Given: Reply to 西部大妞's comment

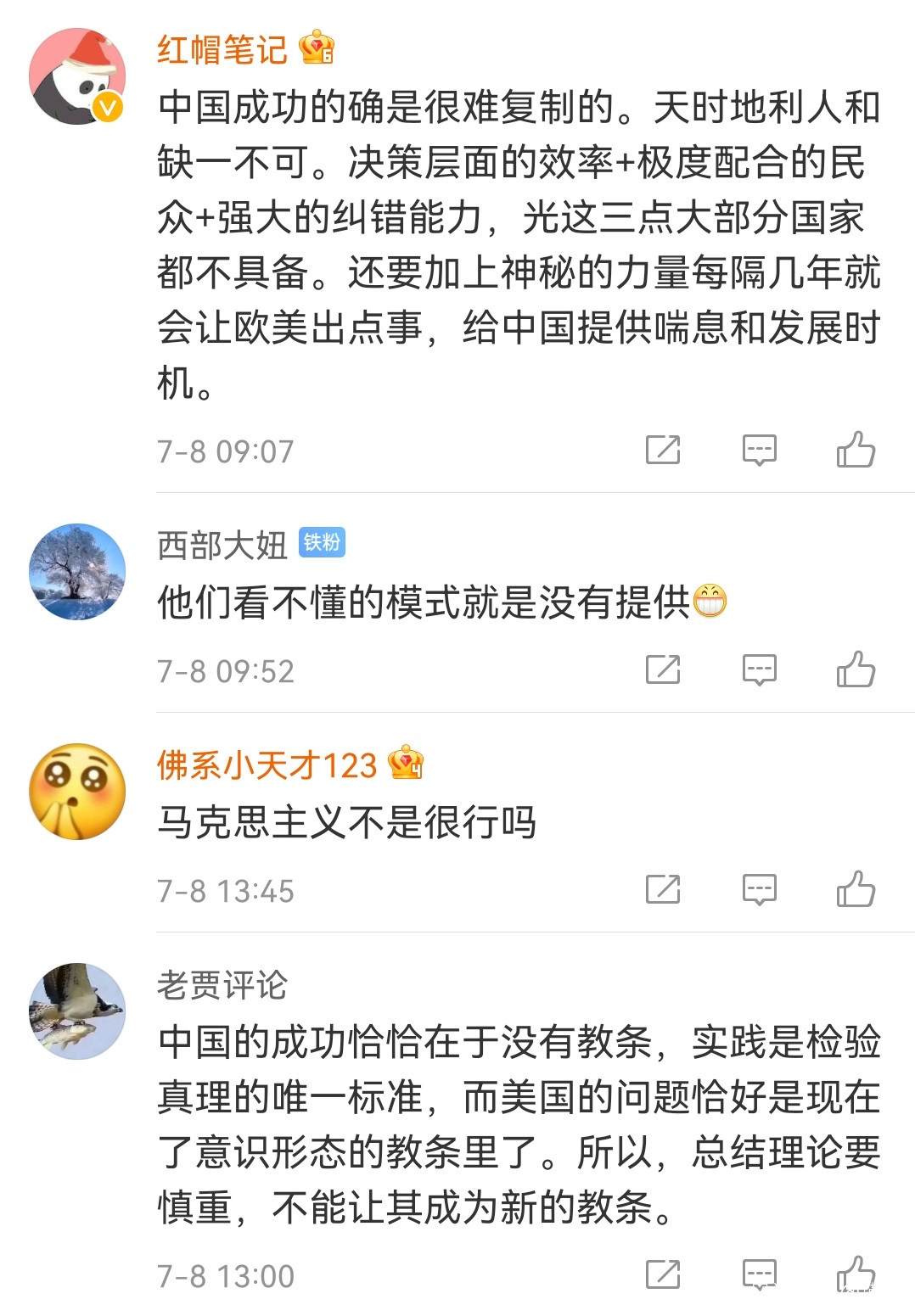Looking at the screenshot, I should 759,669.
